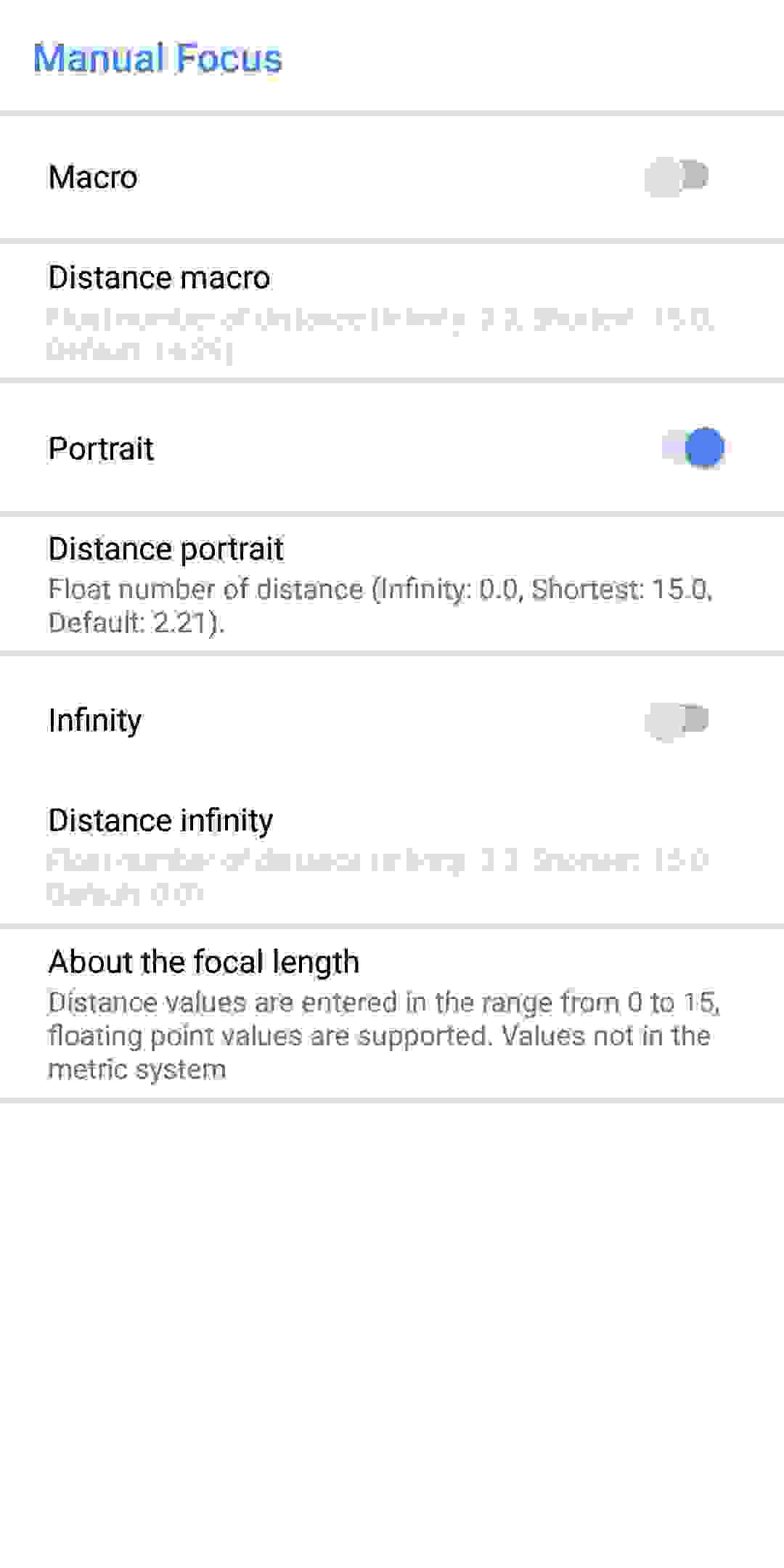Enable the Macro toggle
Image resolution: width=784 pixels, height=1568 pixels.
coord(676,177)
